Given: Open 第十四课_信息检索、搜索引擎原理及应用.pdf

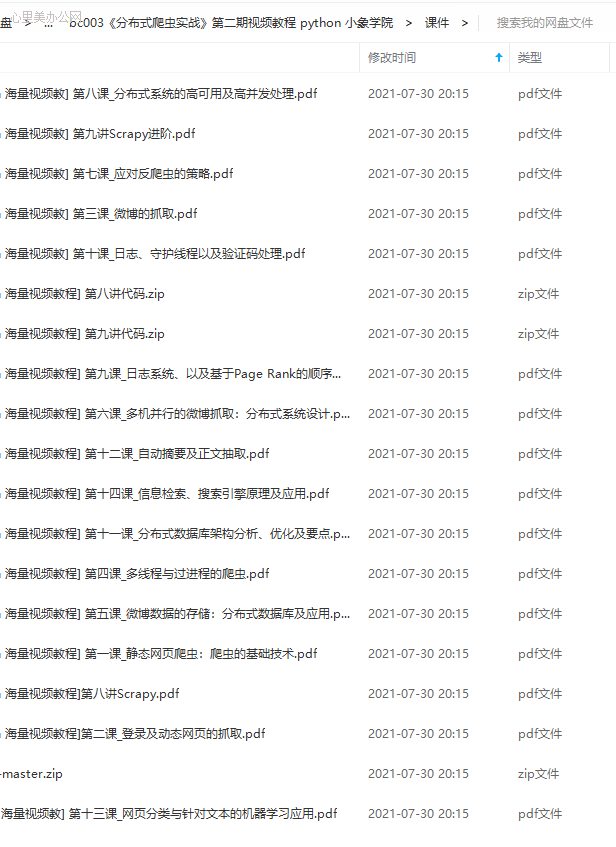Looking at the screenshot, I should pos(167,494).
